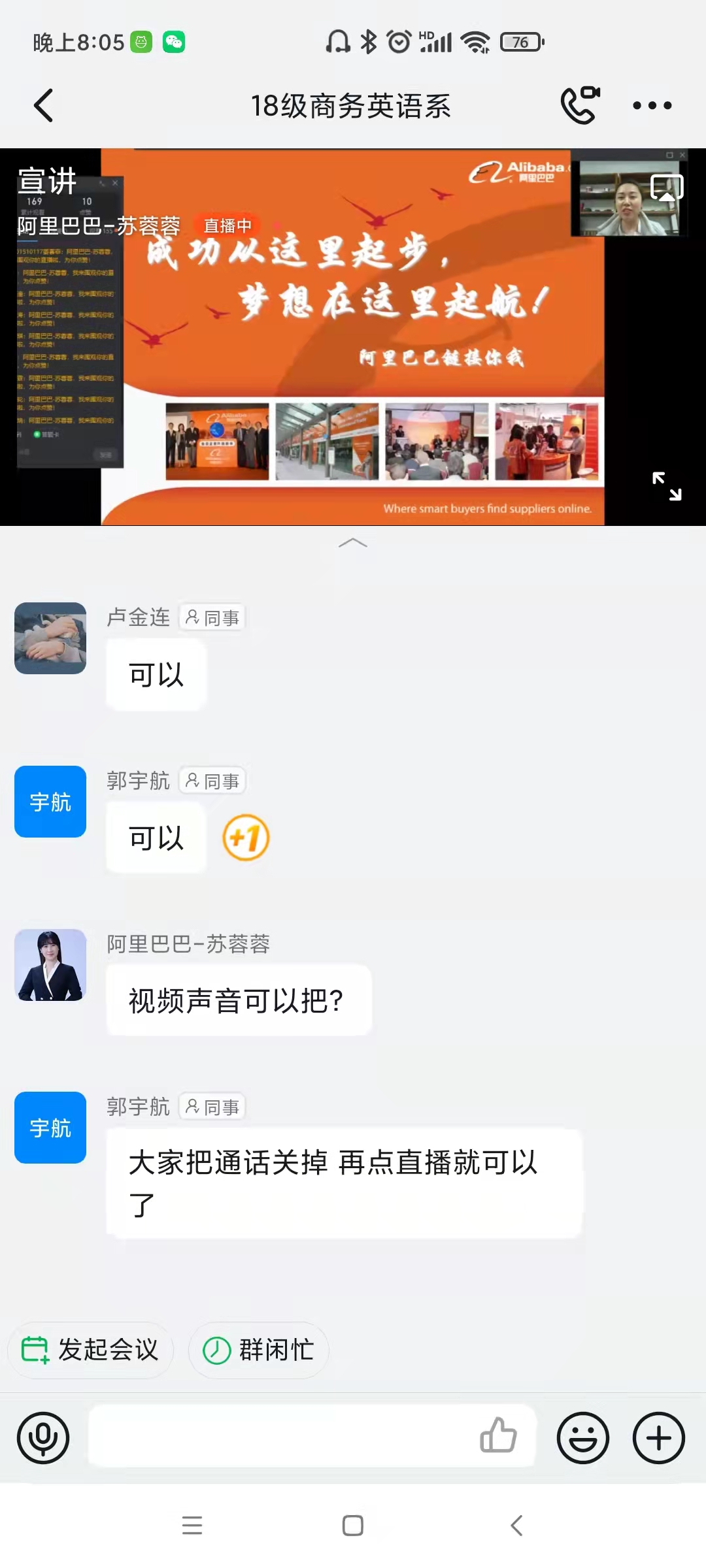Cast the live stream to another screen
This screenshot has width=706, height=1568.
point(667,188)
